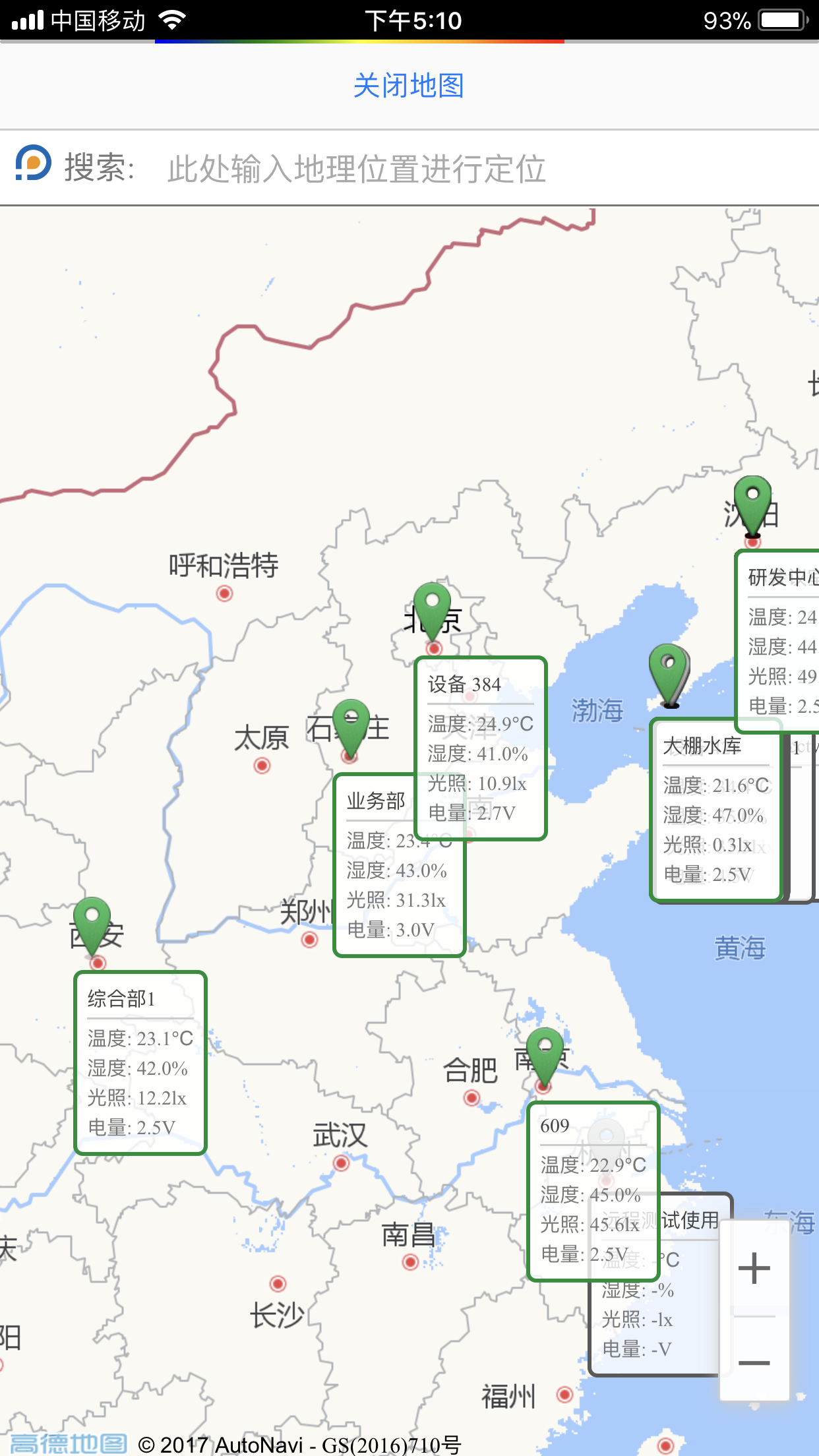
Task: Tap 关闭地图 to close the map
Action: (x=409, y=86)
